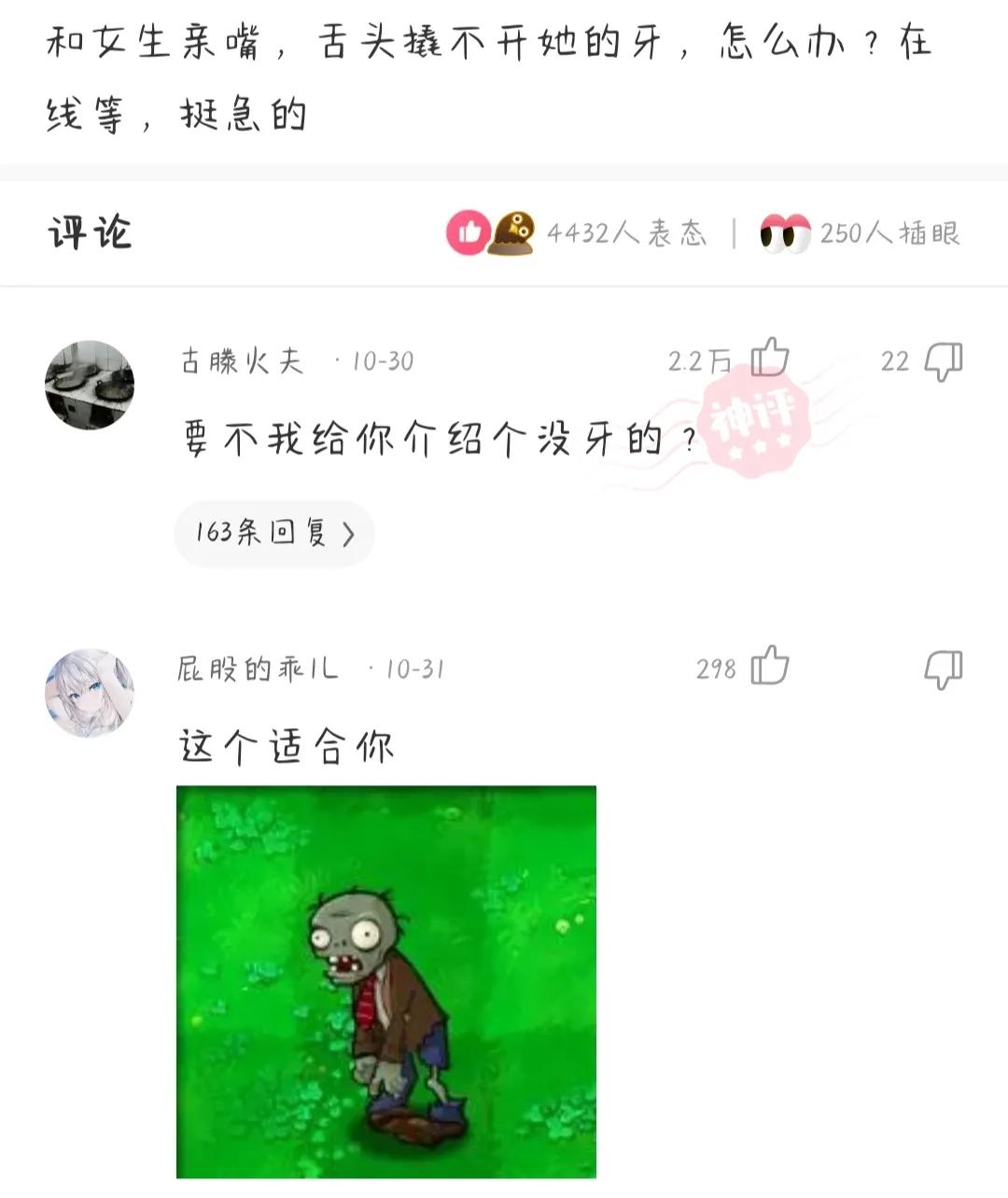
Task: Open 古滕火夫's profile via username
Action: [x=245, y=359]
